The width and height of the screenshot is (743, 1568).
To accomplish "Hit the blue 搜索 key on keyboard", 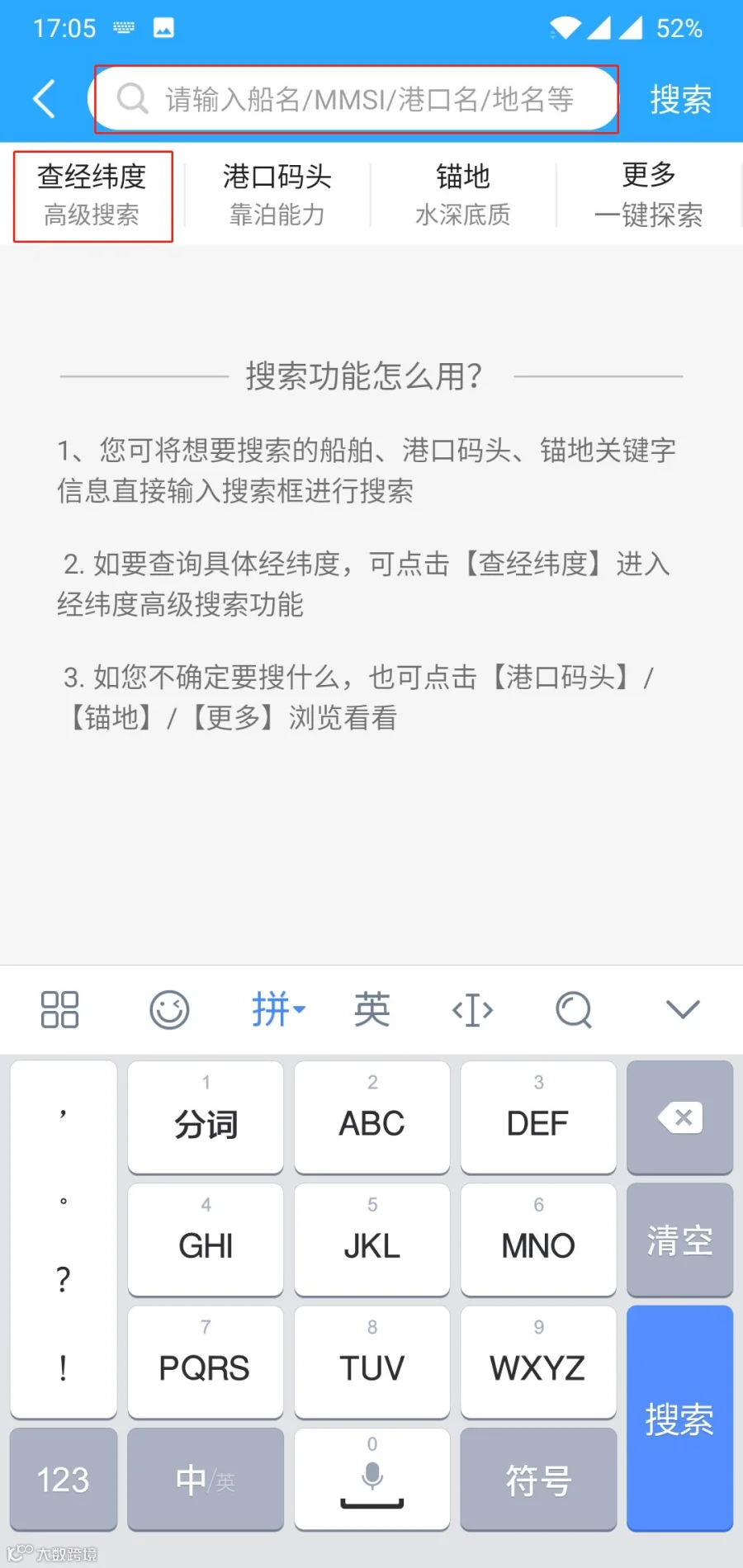I will click(679, 1419).
